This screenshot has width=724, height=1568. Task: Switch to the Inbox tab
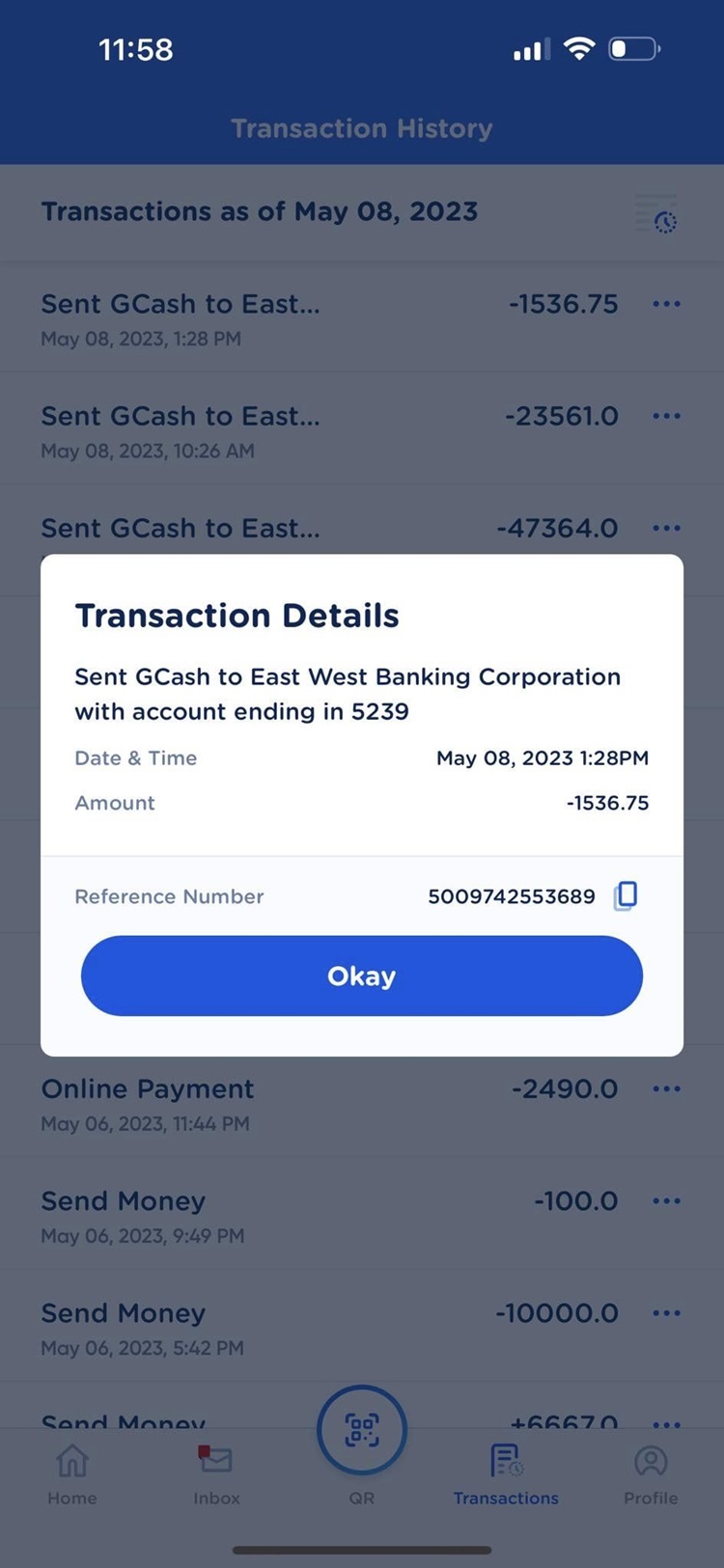pos(216,1473)
